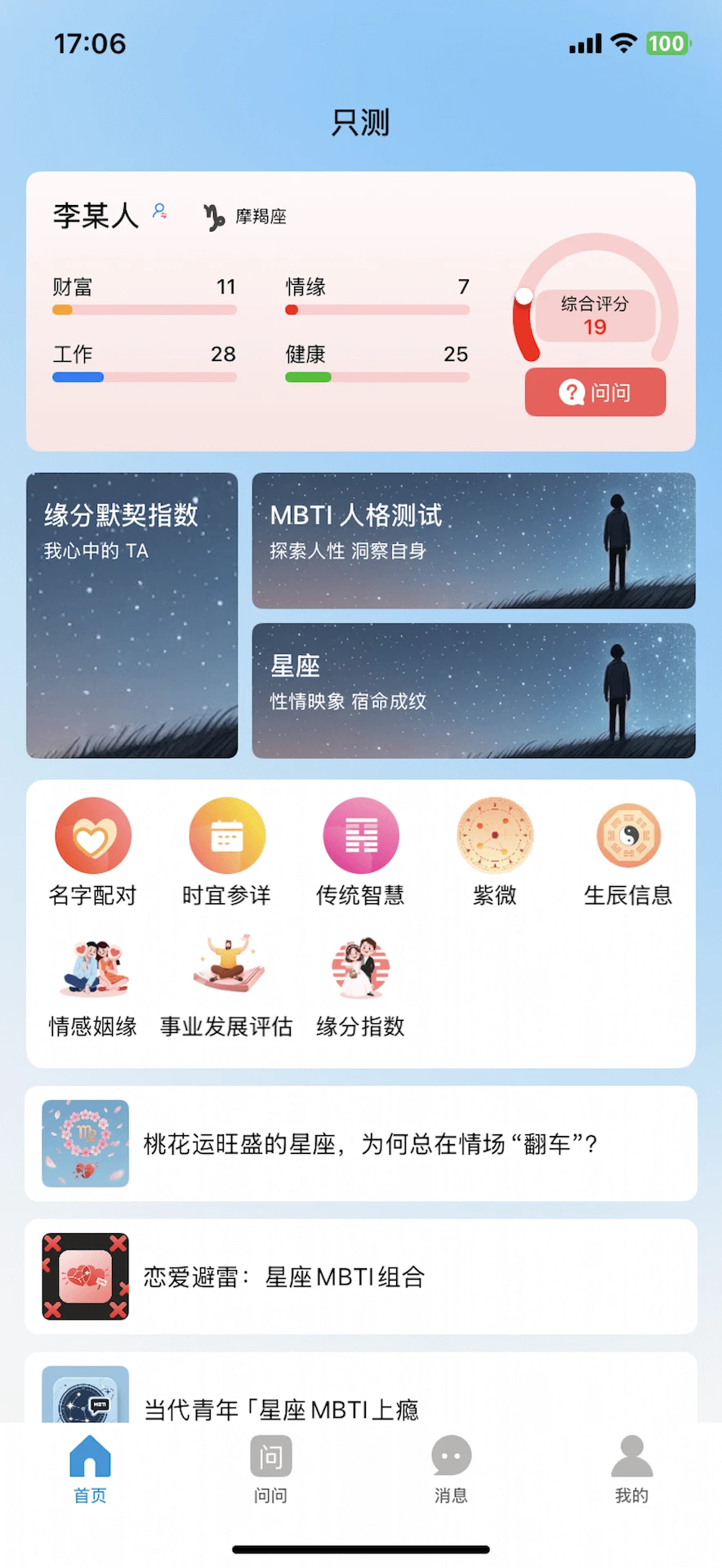The width and height of the screenshot is (722, 1568).
Task: Read the 桃花运旺盛的星座 article
Action: [x=361, y=1143]
